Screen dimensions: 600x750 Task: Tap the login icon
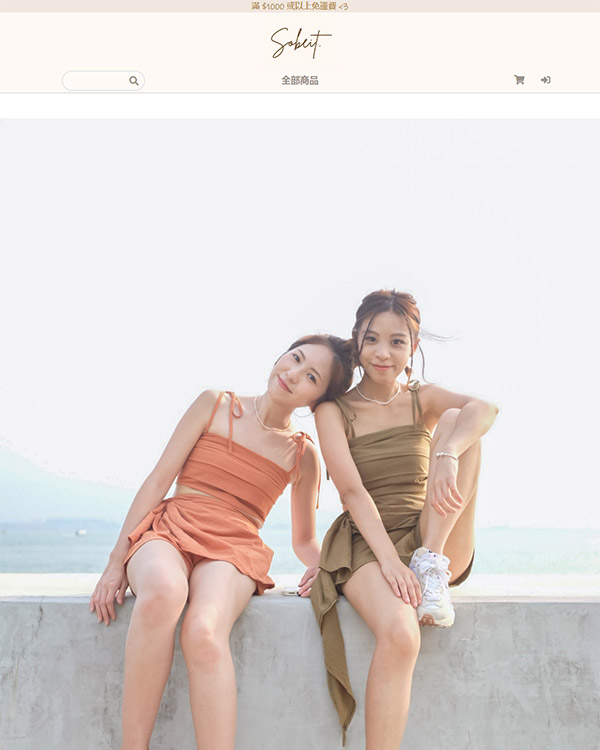pos(545,80)
